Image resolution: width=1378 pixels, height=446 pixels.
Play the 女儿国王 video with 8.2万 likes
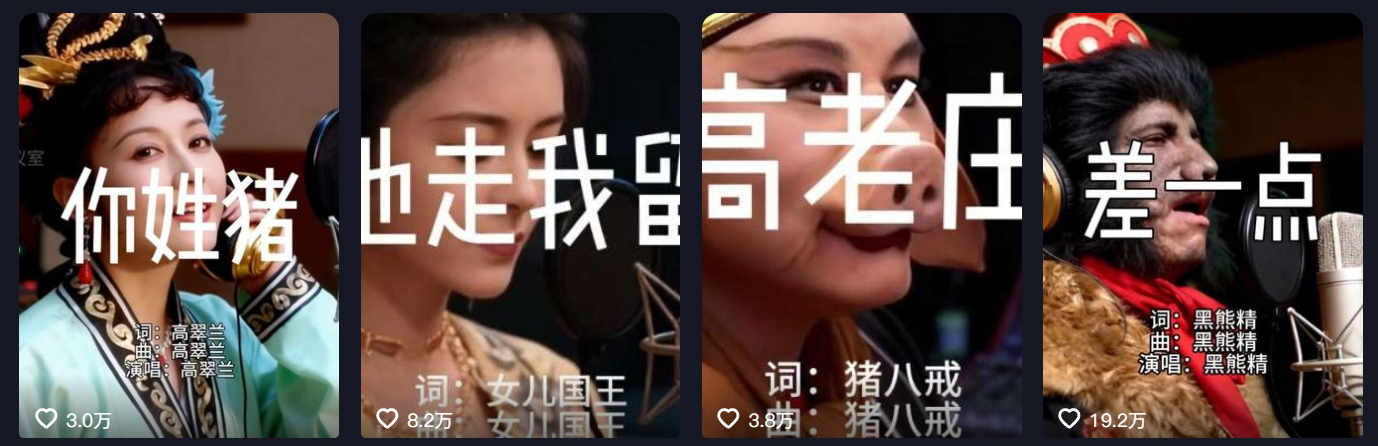(x=520, y=225)
